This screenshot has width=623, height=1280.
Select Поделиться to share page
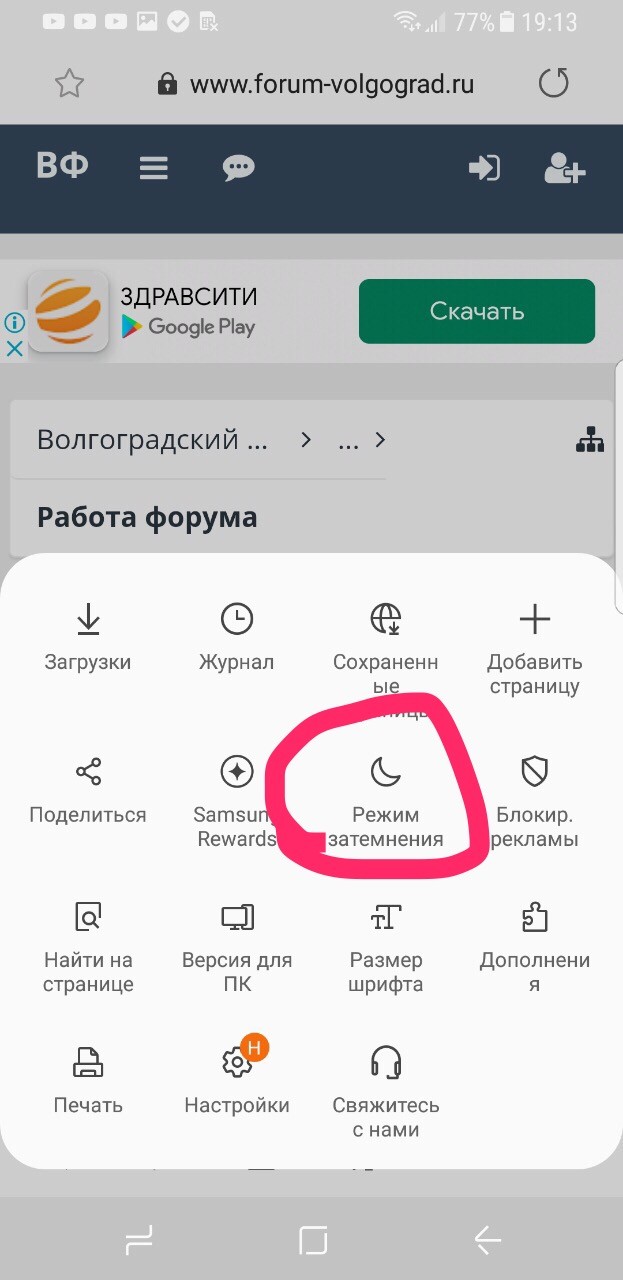88,789
